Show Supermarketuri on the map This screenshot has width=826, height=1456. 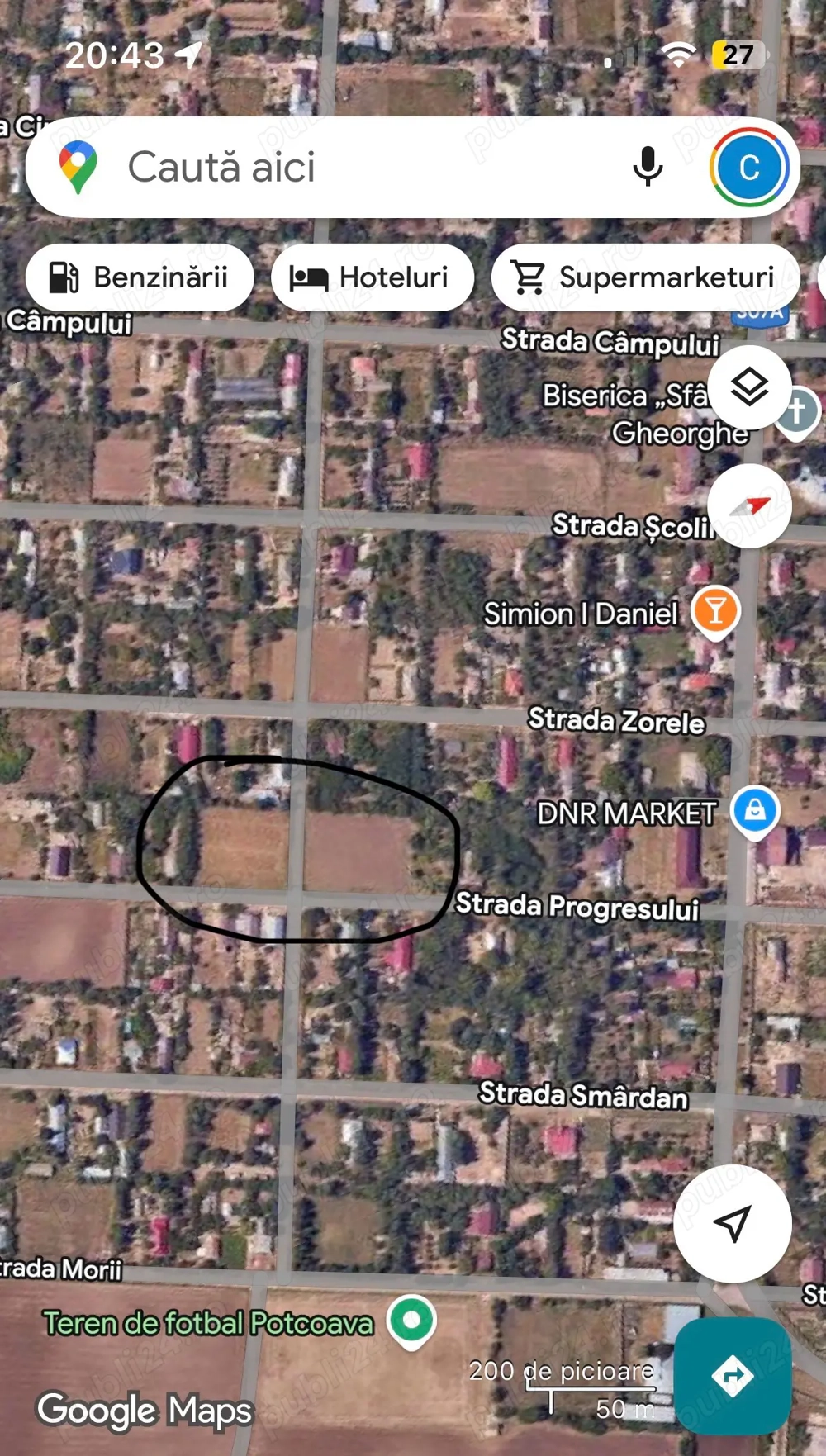click(x=645, y=277)
